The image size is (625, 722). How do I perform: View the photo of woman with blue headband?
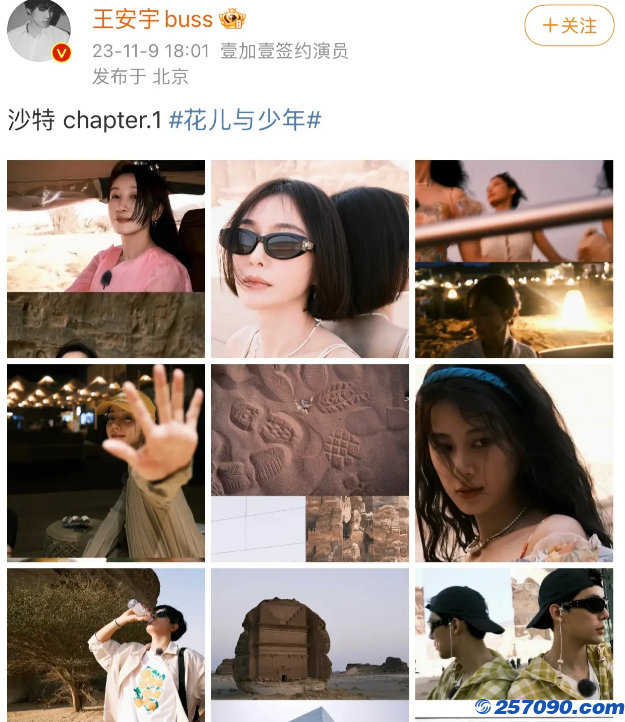tap(514, 463)
